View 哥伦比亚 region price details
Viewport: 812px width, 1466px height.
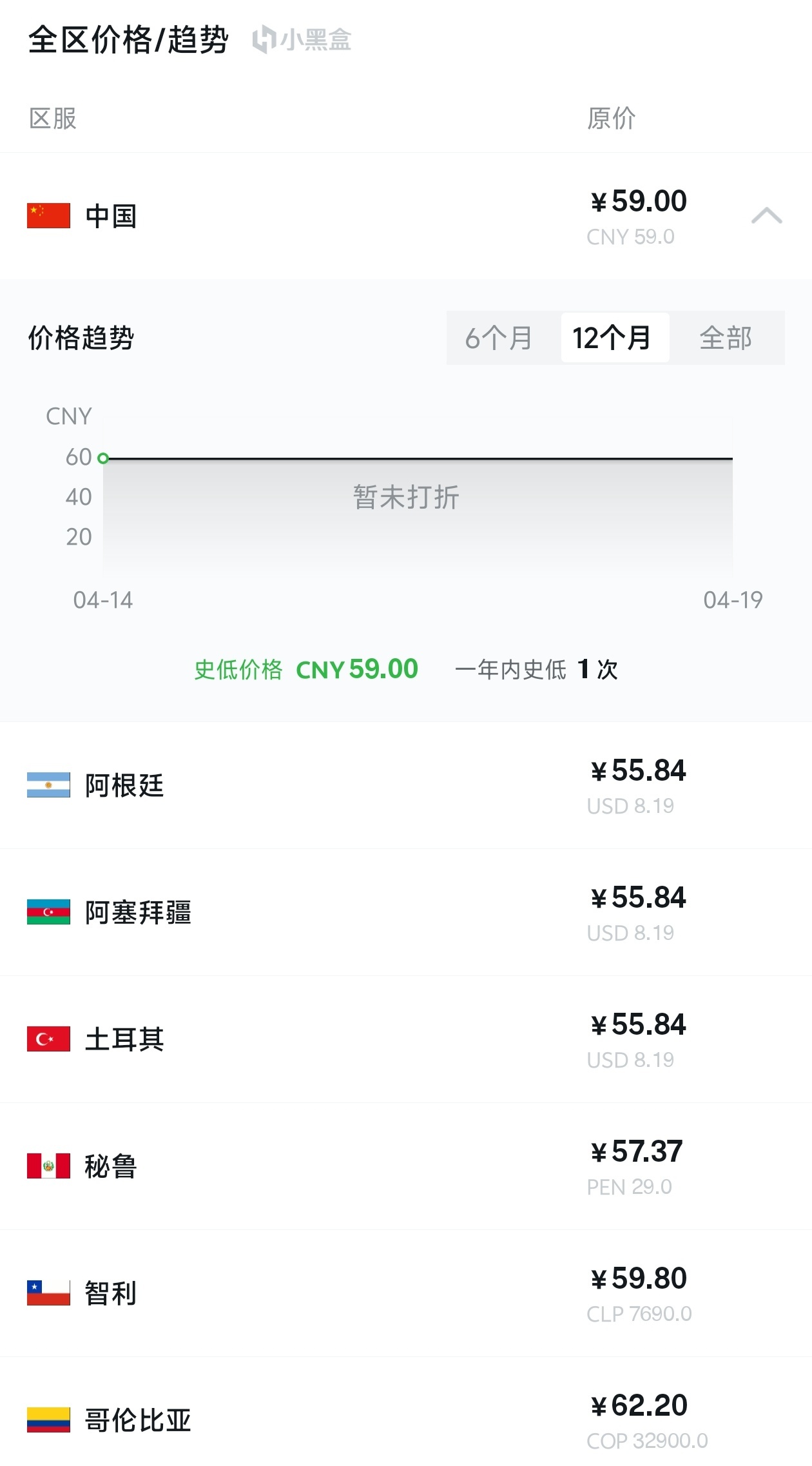pyautogui.click(x=406, y=1420)
